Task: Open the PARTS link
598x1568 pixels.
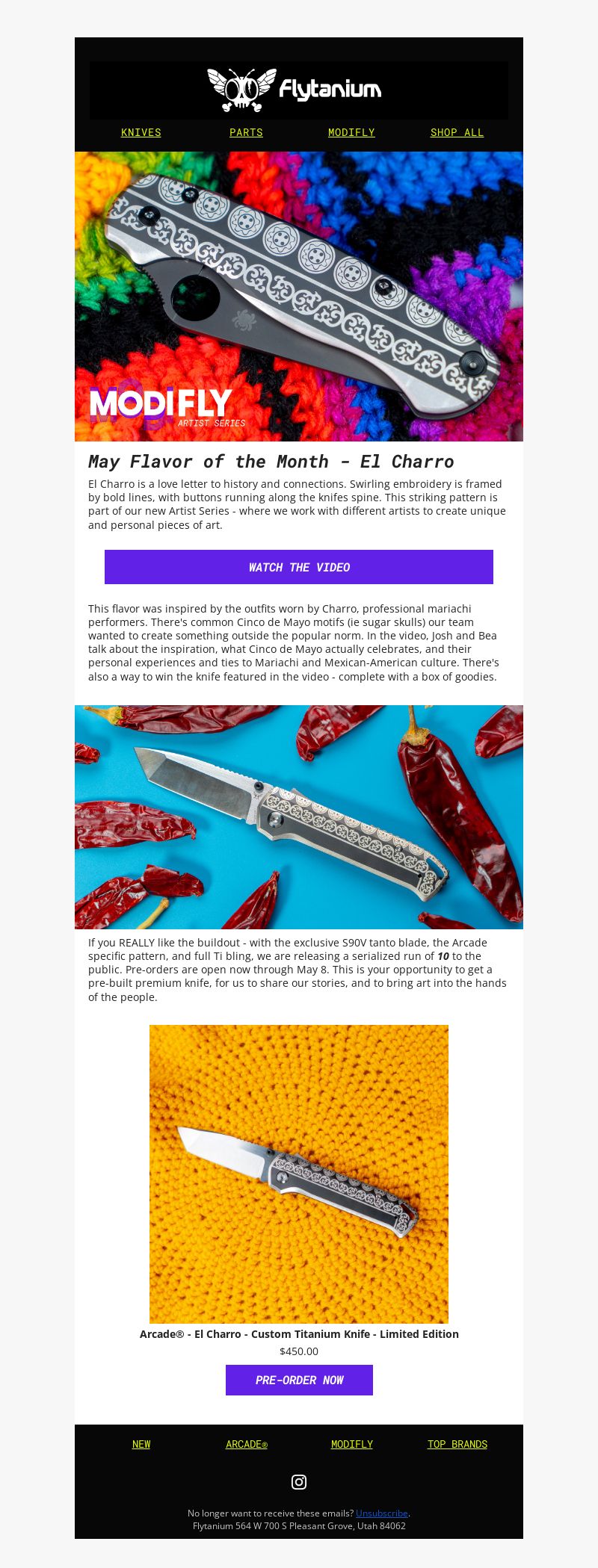Action: coord(246,132)
